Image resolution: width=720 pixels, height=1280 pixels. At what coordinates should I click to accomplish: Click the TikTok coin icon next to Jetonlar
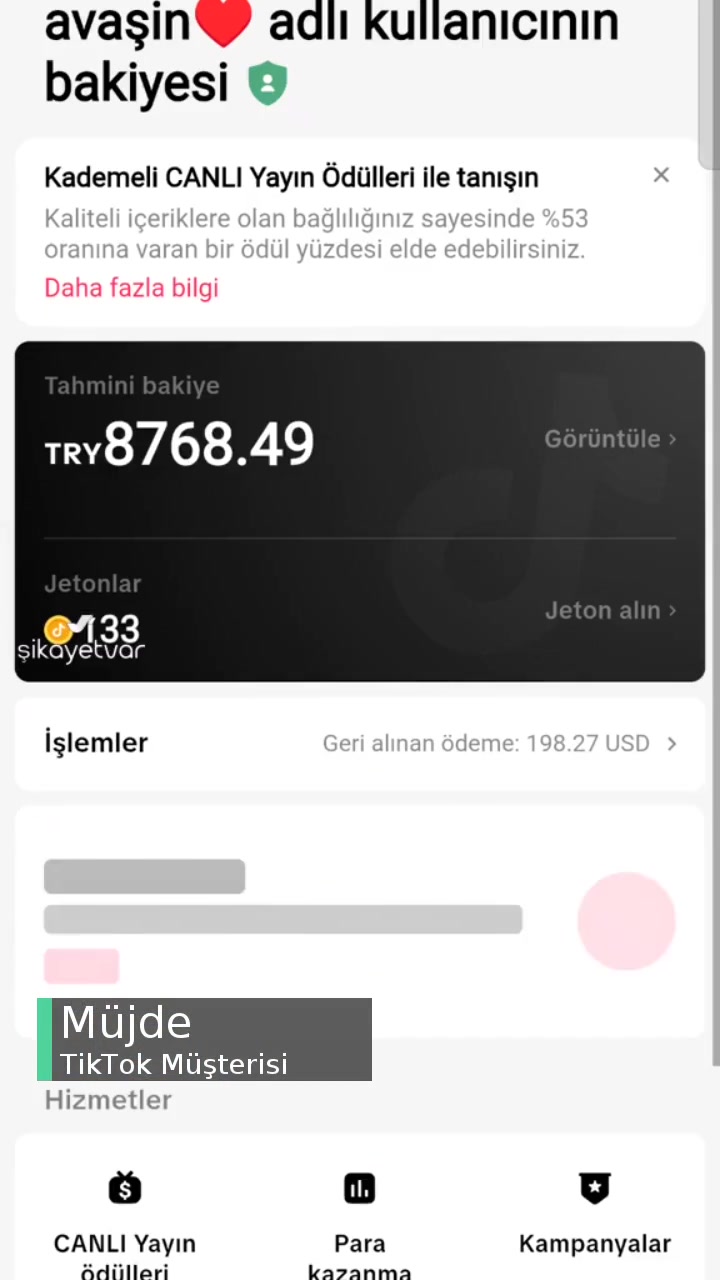pyautogui.click(x=58, y=630)
